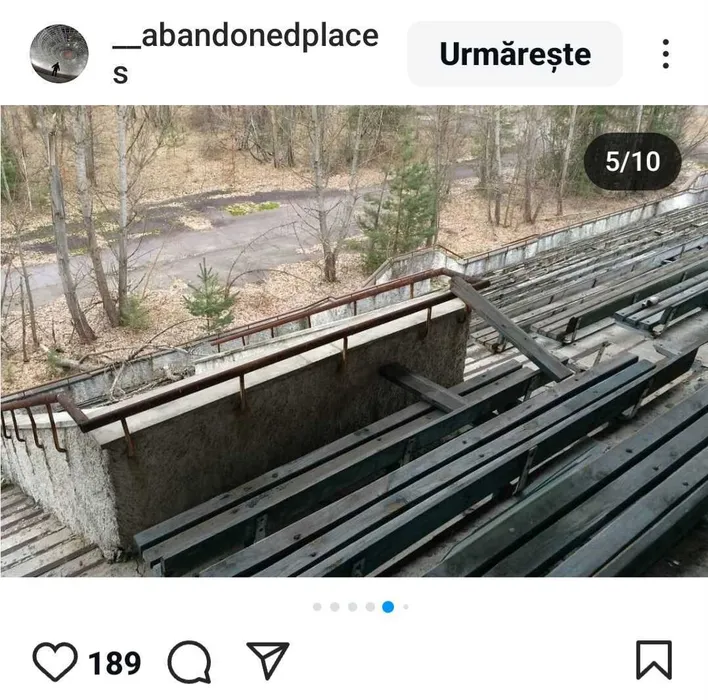The width and height of the screenshot is (708, 700).
Task: Like the post with the heart icon
Action: 54,661
